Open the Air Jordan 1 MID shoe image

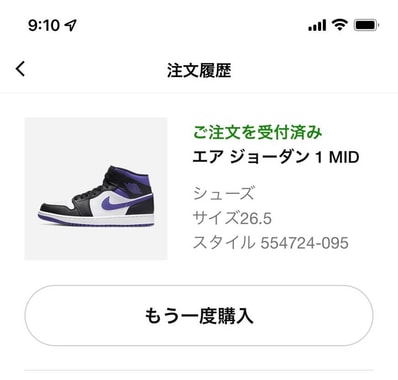click(96, 189)
